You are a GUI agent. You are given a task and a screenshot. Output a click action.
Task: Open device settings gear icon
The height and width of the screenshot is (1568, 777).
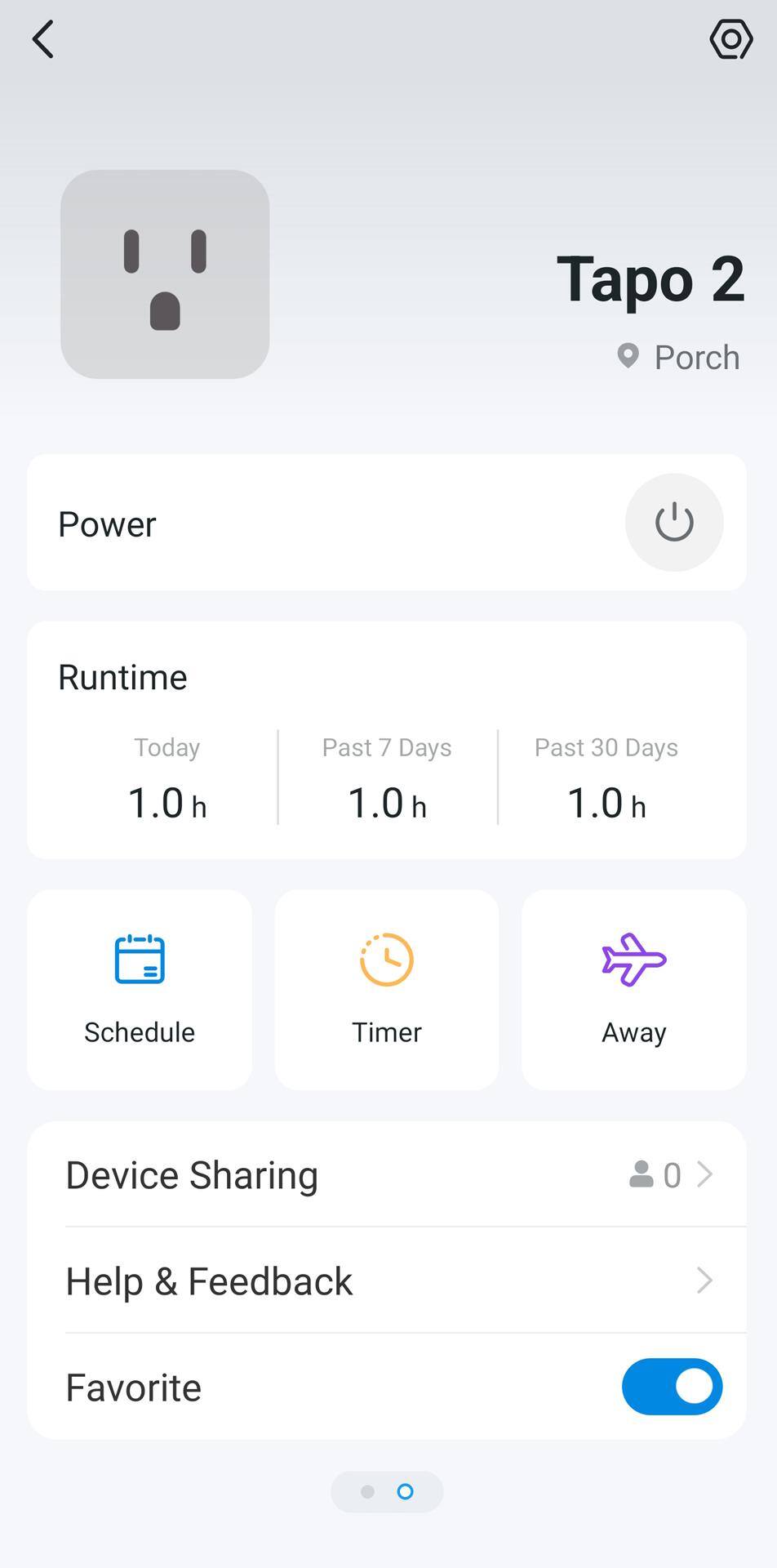pyautogui.click(x=730, y=39)
